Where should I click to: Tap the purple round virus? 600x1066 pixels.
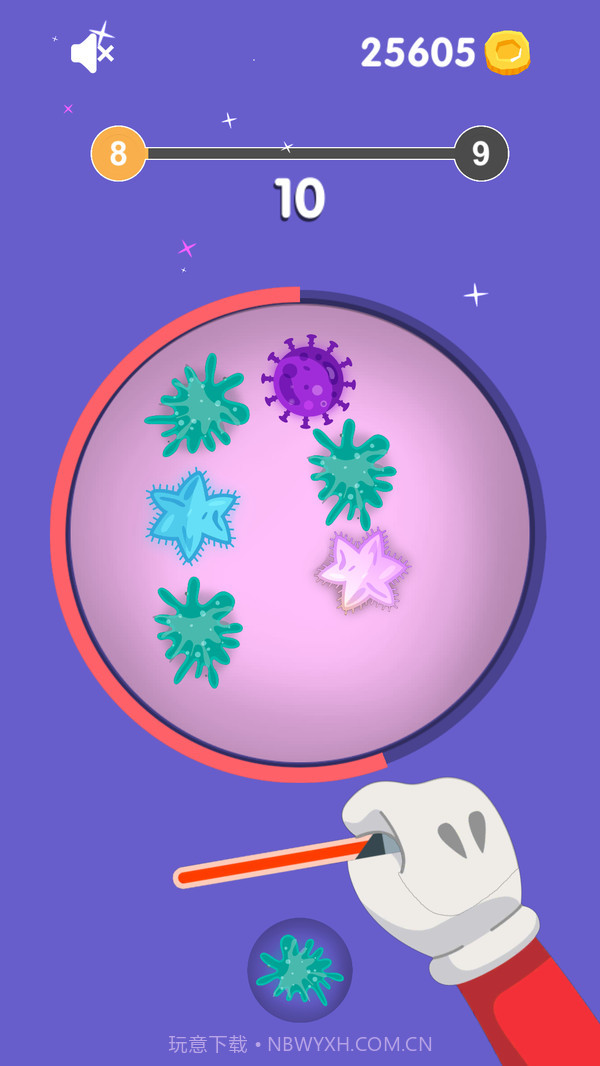(308, 381)
